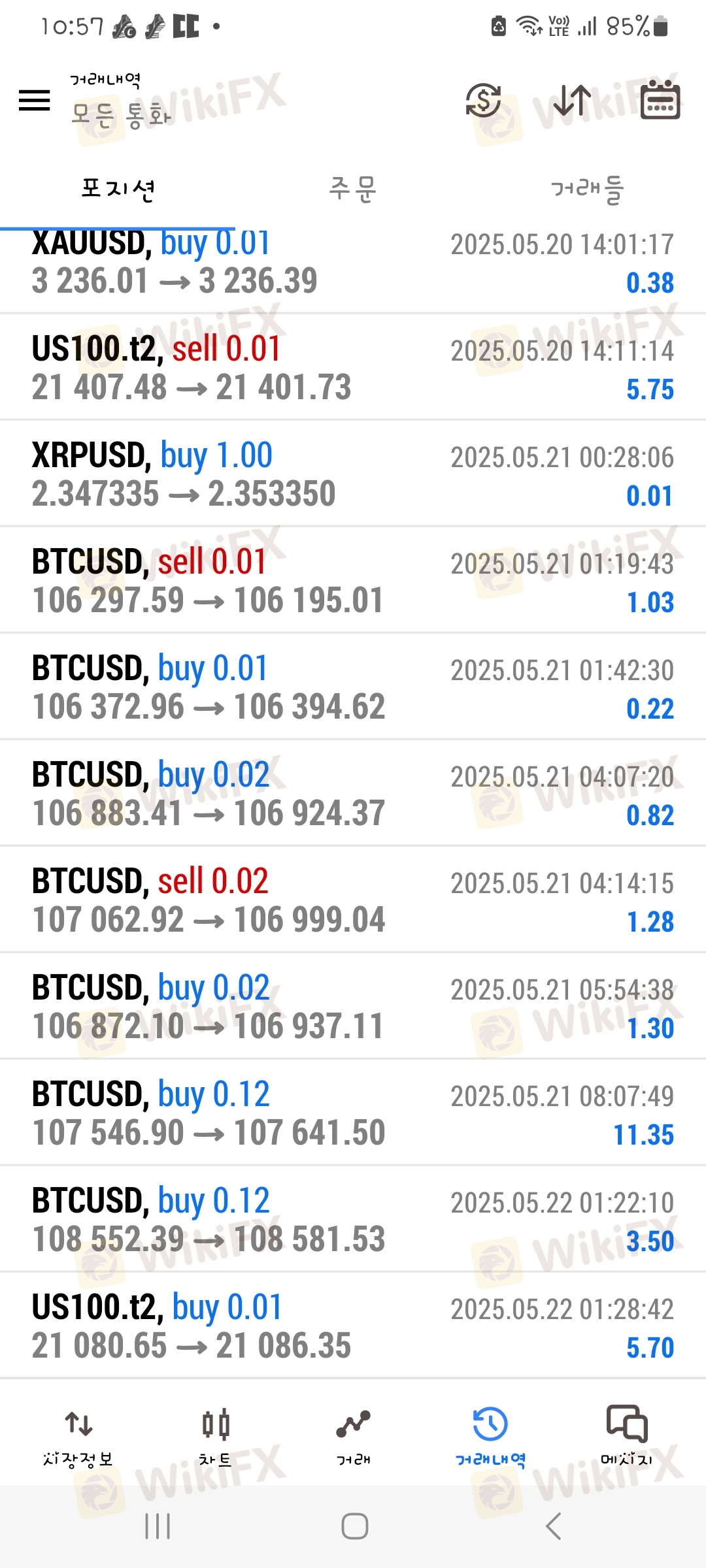Open the BTCUSD buy 0.12 position at 08:07:49
This screenshot has width=706, height=1568.
353,1113
